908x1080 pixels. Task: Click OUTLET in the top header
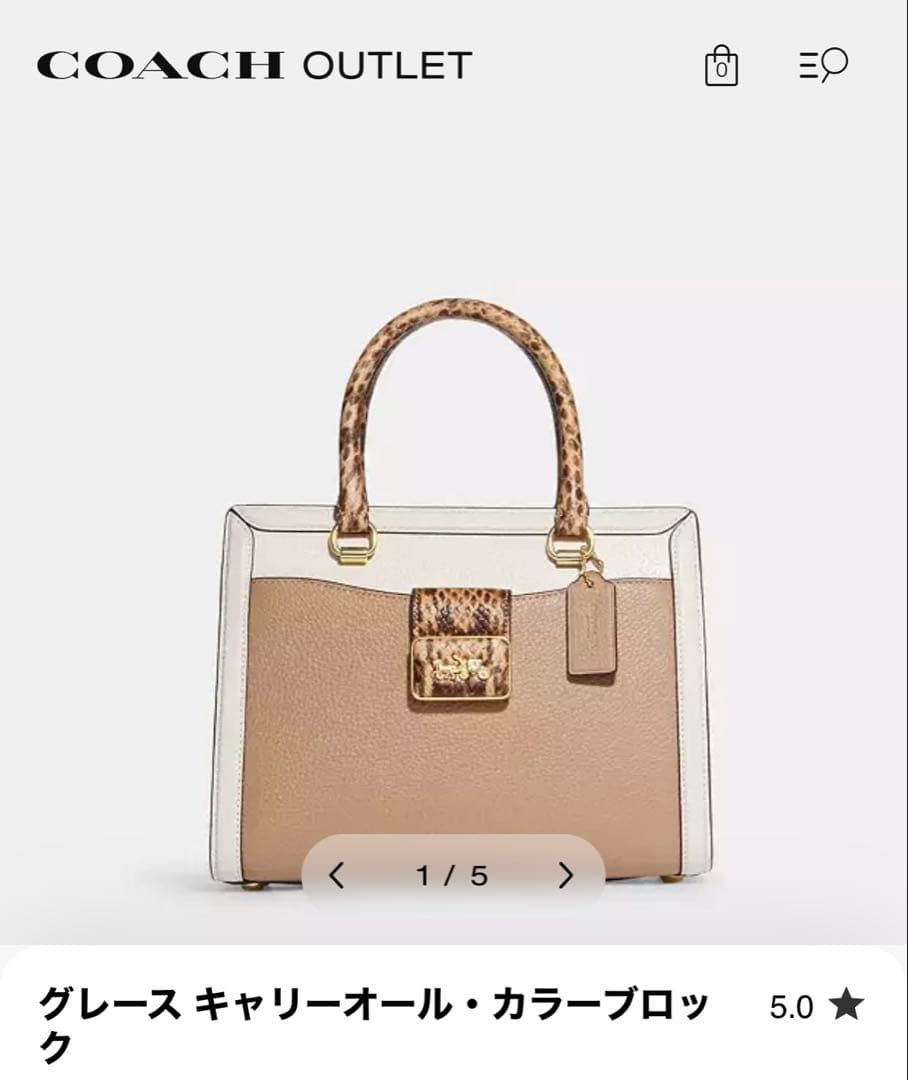click(x=384, y=66)
